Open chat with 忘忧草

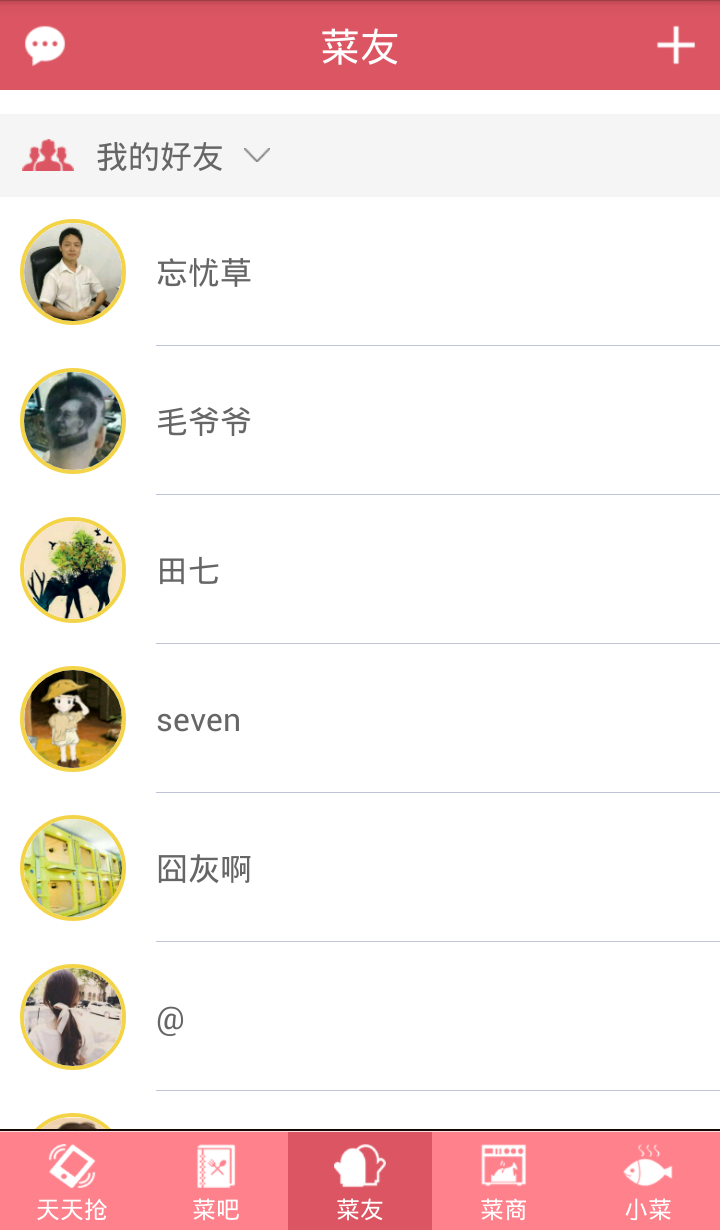click(204, 272)
